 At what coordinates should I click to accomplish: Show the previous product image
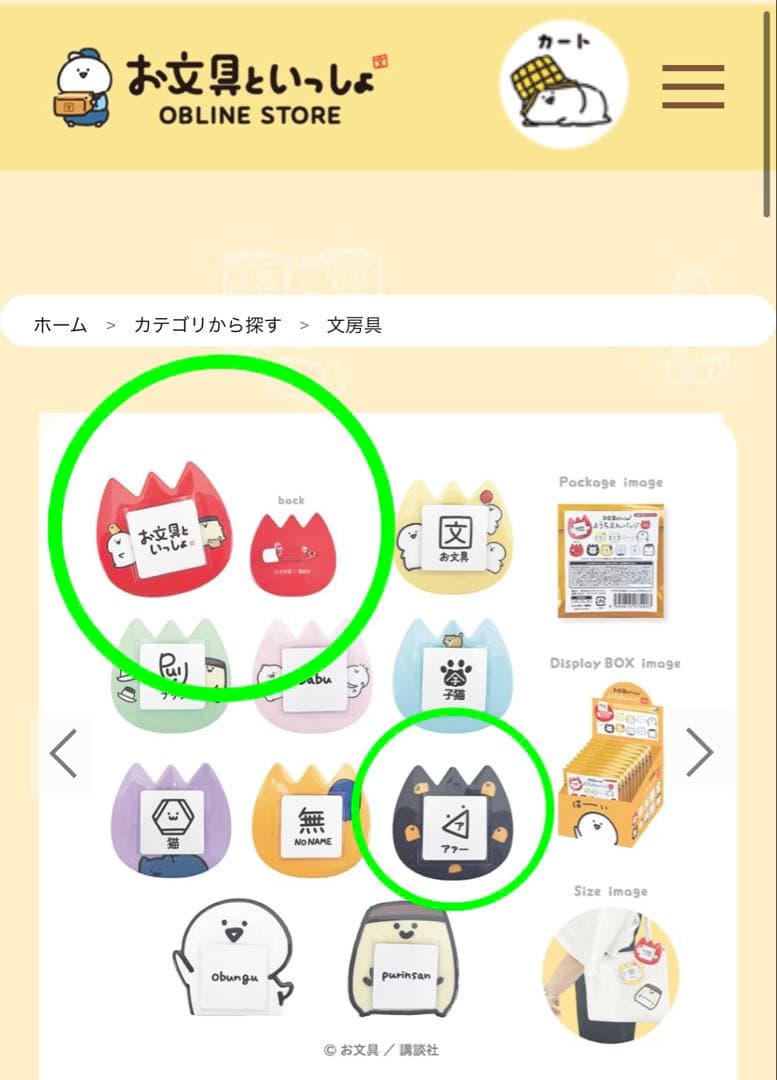click(x=64, y=752)
